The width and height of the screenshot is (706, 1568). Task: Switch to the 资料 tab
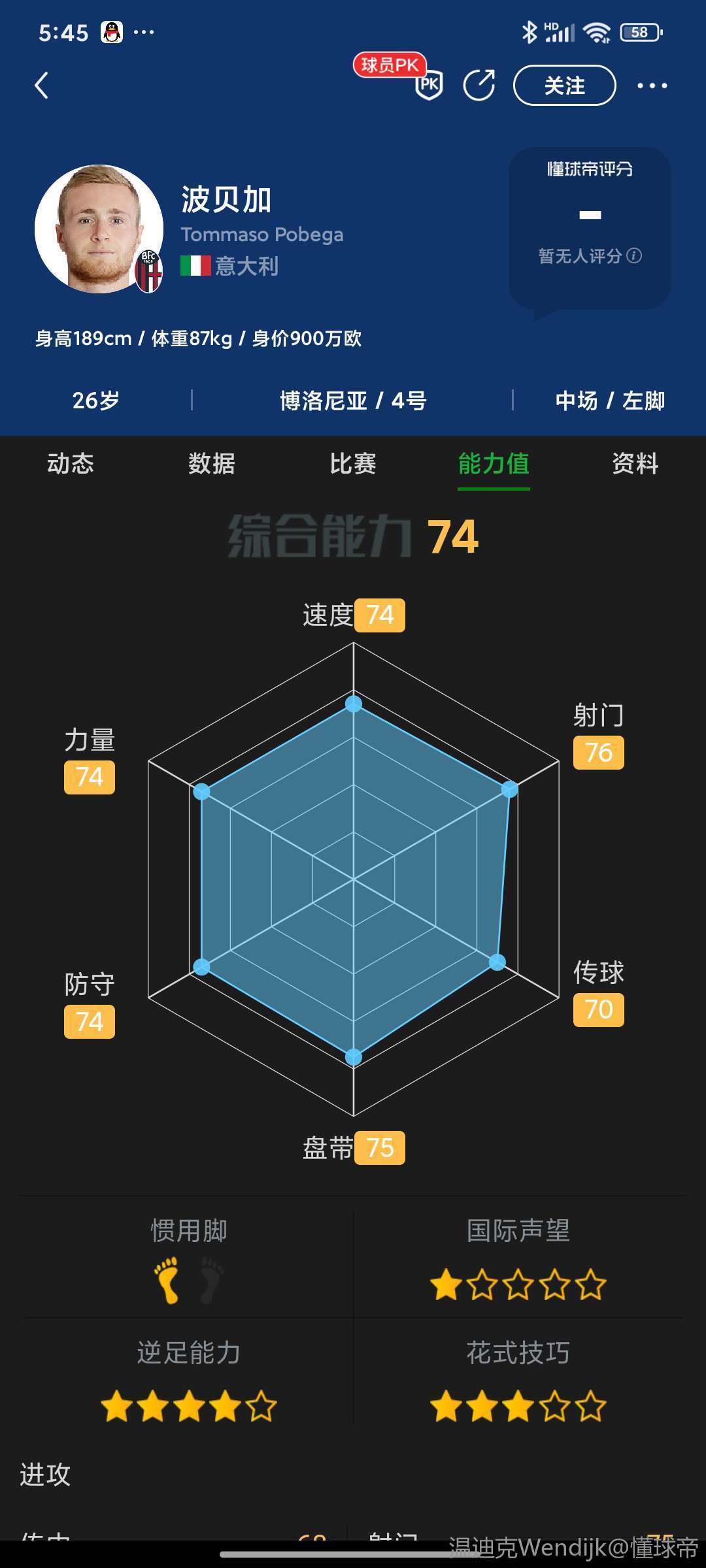tap(635, 463)
